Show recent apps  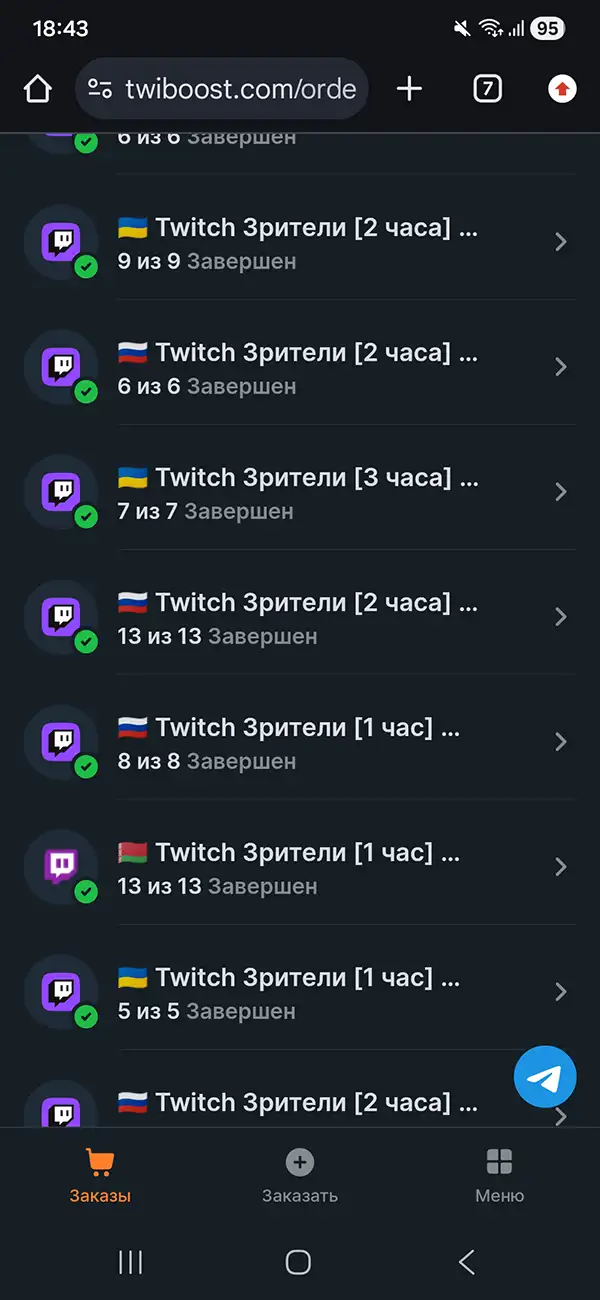coord(131,1262)
